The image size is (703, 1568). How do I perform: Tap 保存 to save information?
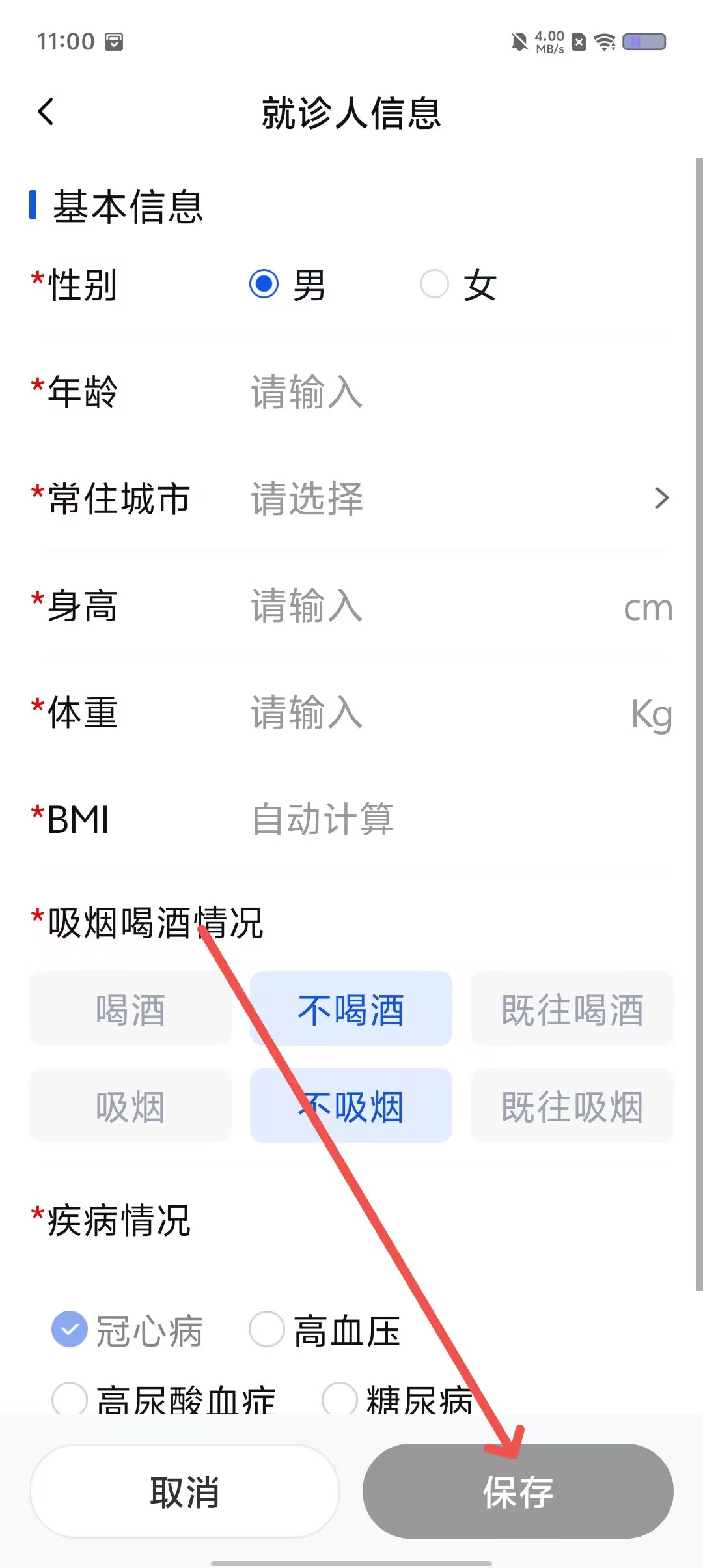click(518, 1491)
